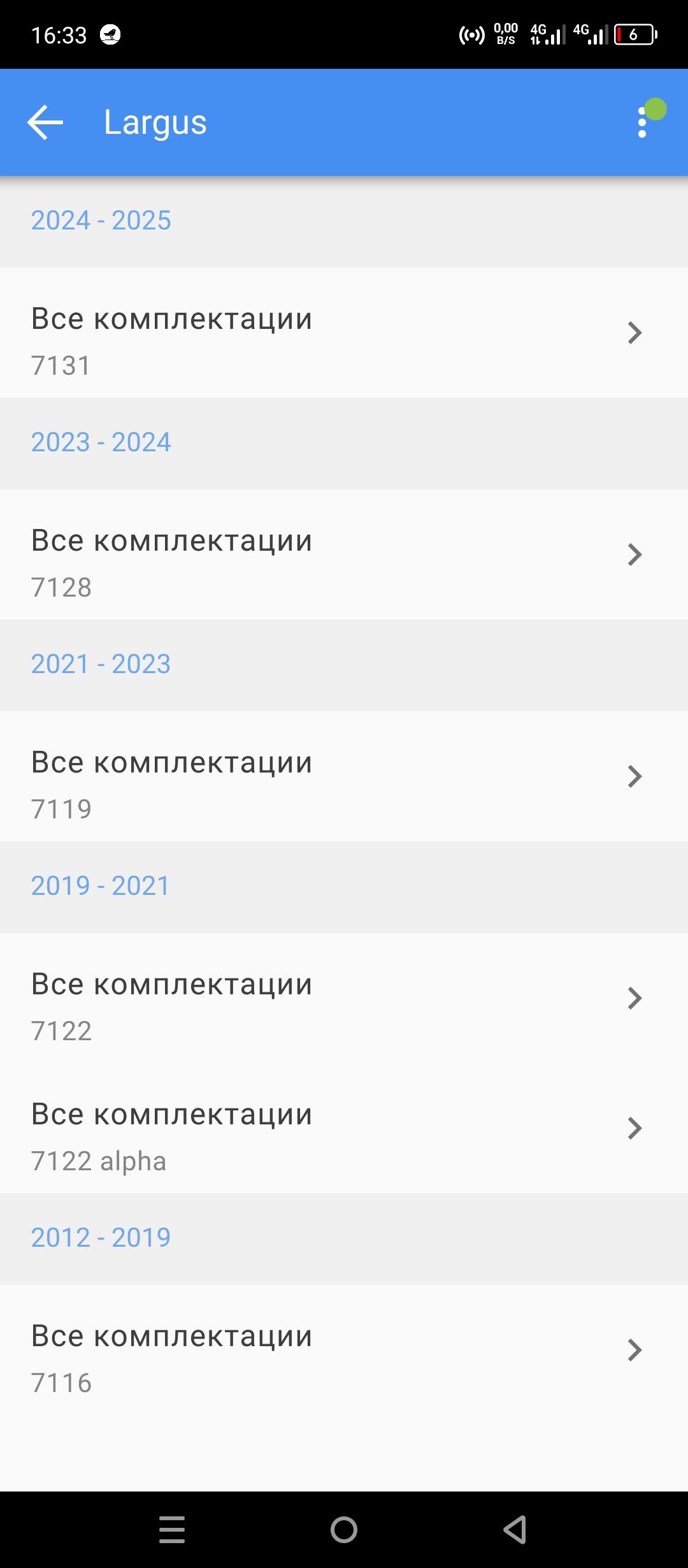688x1568 pixels.
Task: Select the 7128 configuration entry
Action: coord(344,555)
